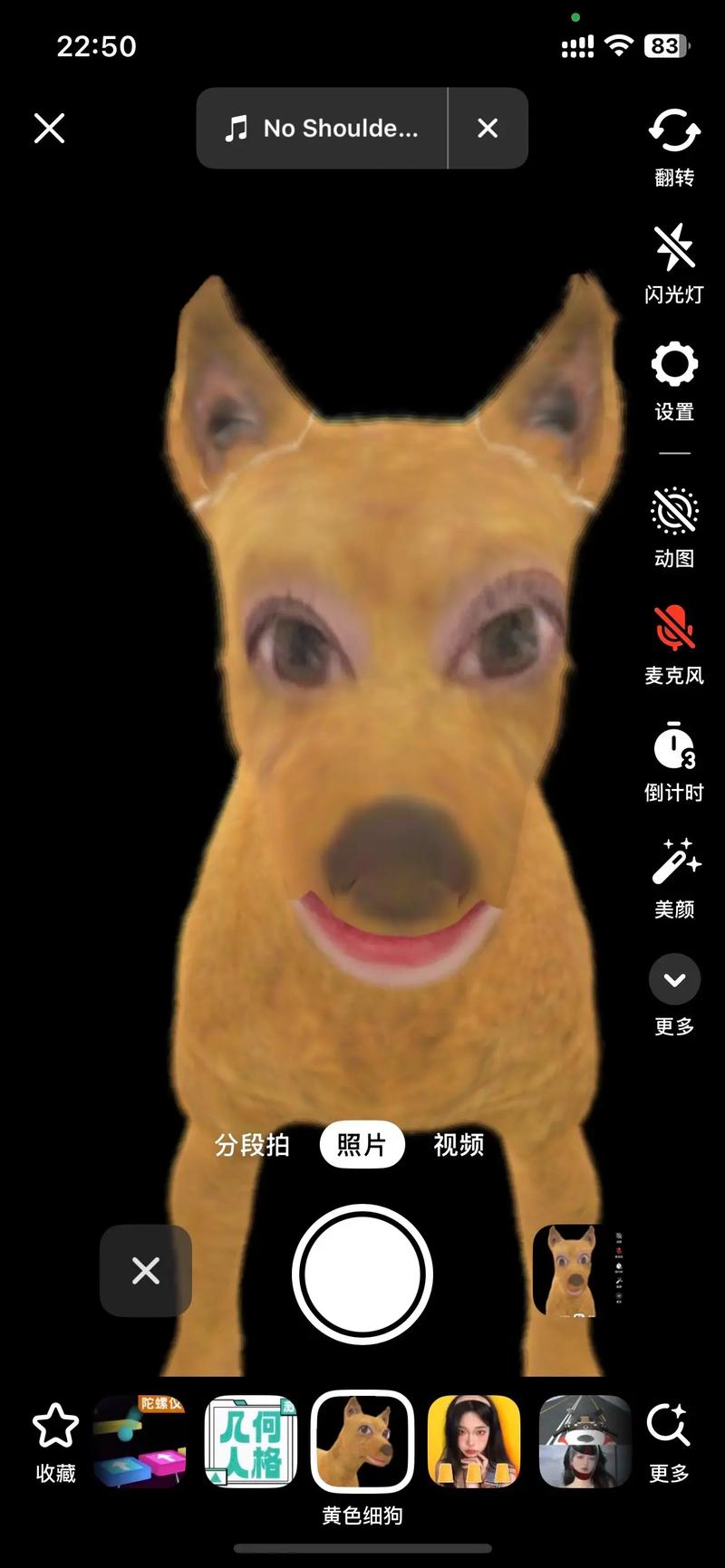Toggle the 闪光灯 flash
This screenshot has width=725, height=1568.
(x=674, y=261)
